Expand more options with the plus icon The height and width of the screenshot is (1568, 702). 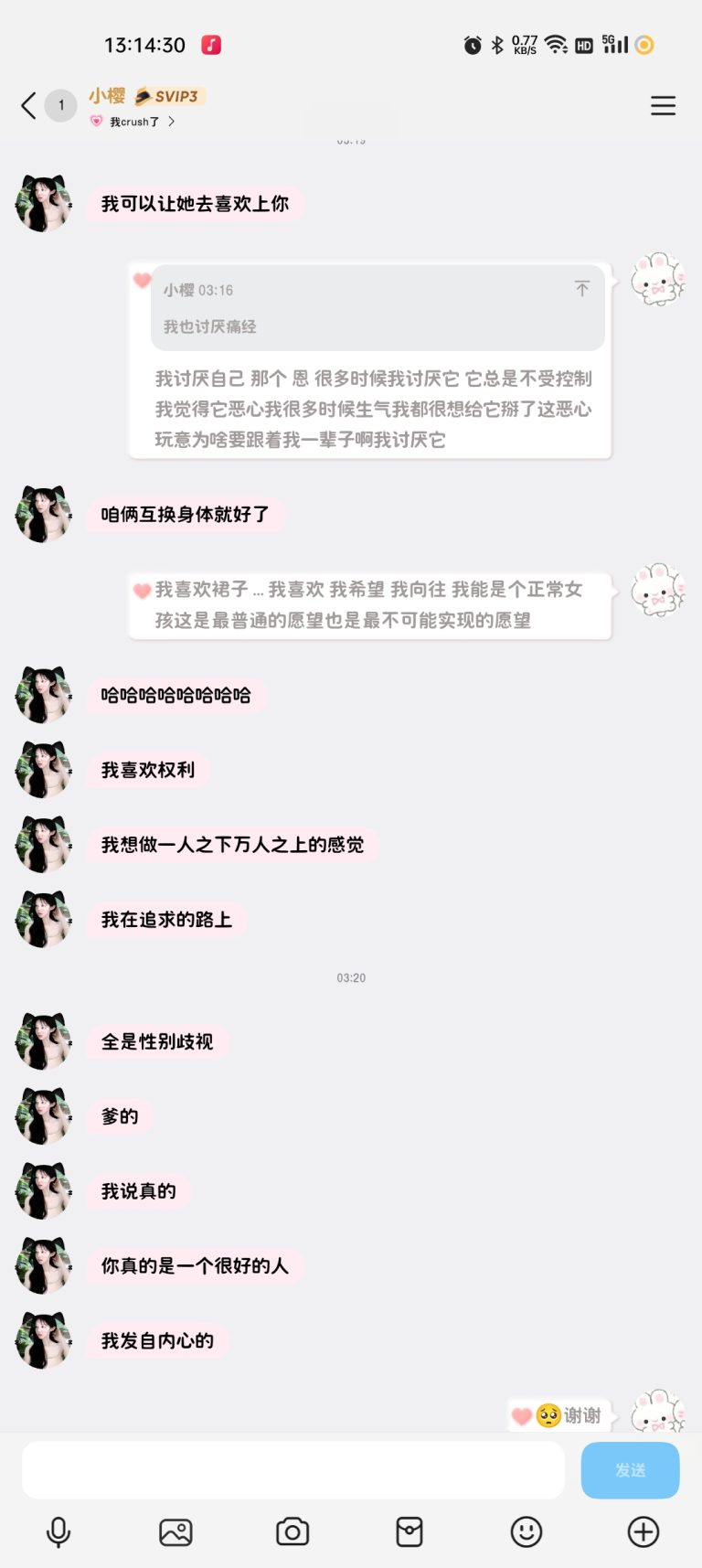coord(643,1532)
